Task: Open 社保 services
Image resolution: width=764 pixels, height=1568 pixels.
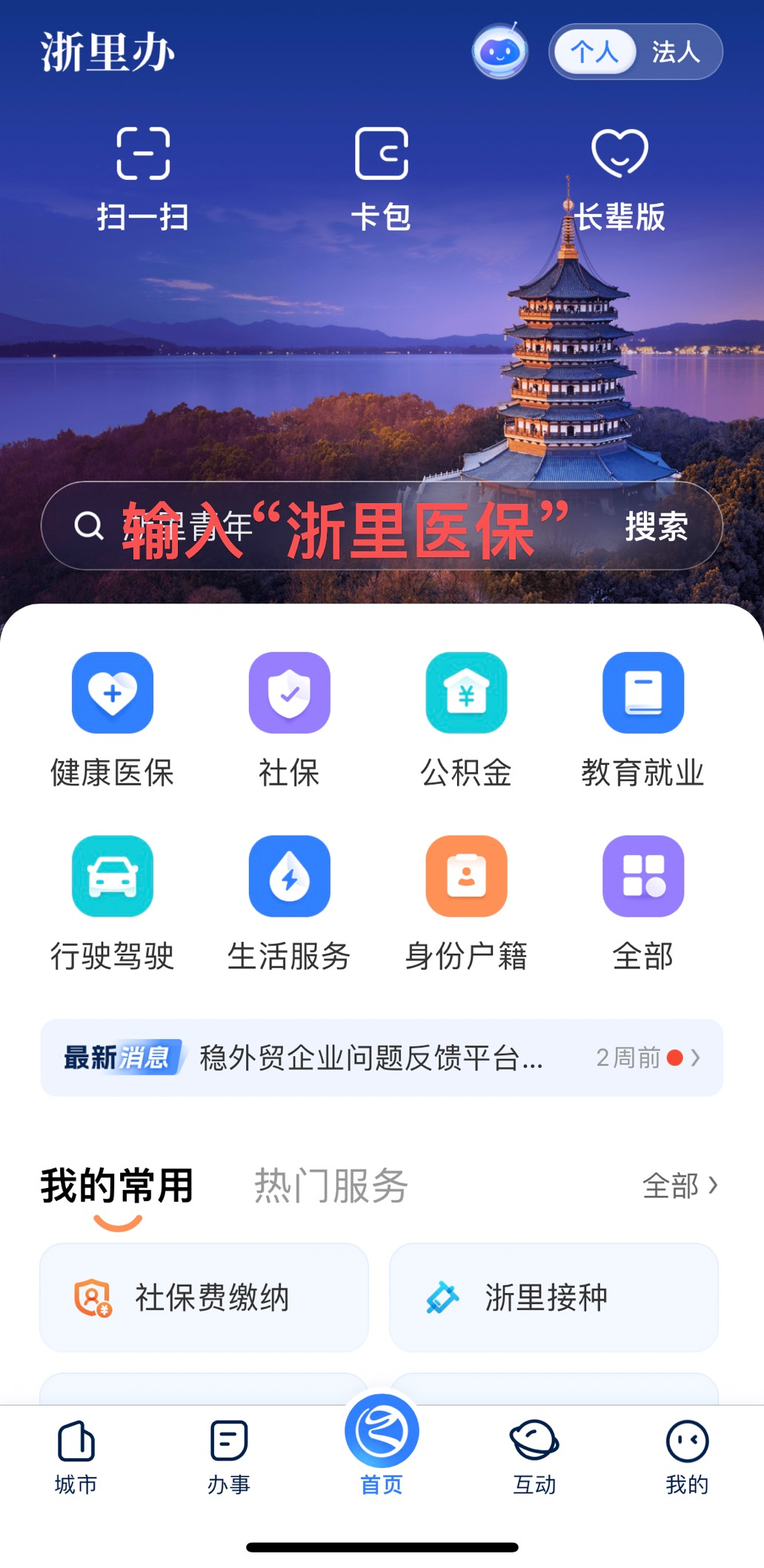Action: pos(289,717)
